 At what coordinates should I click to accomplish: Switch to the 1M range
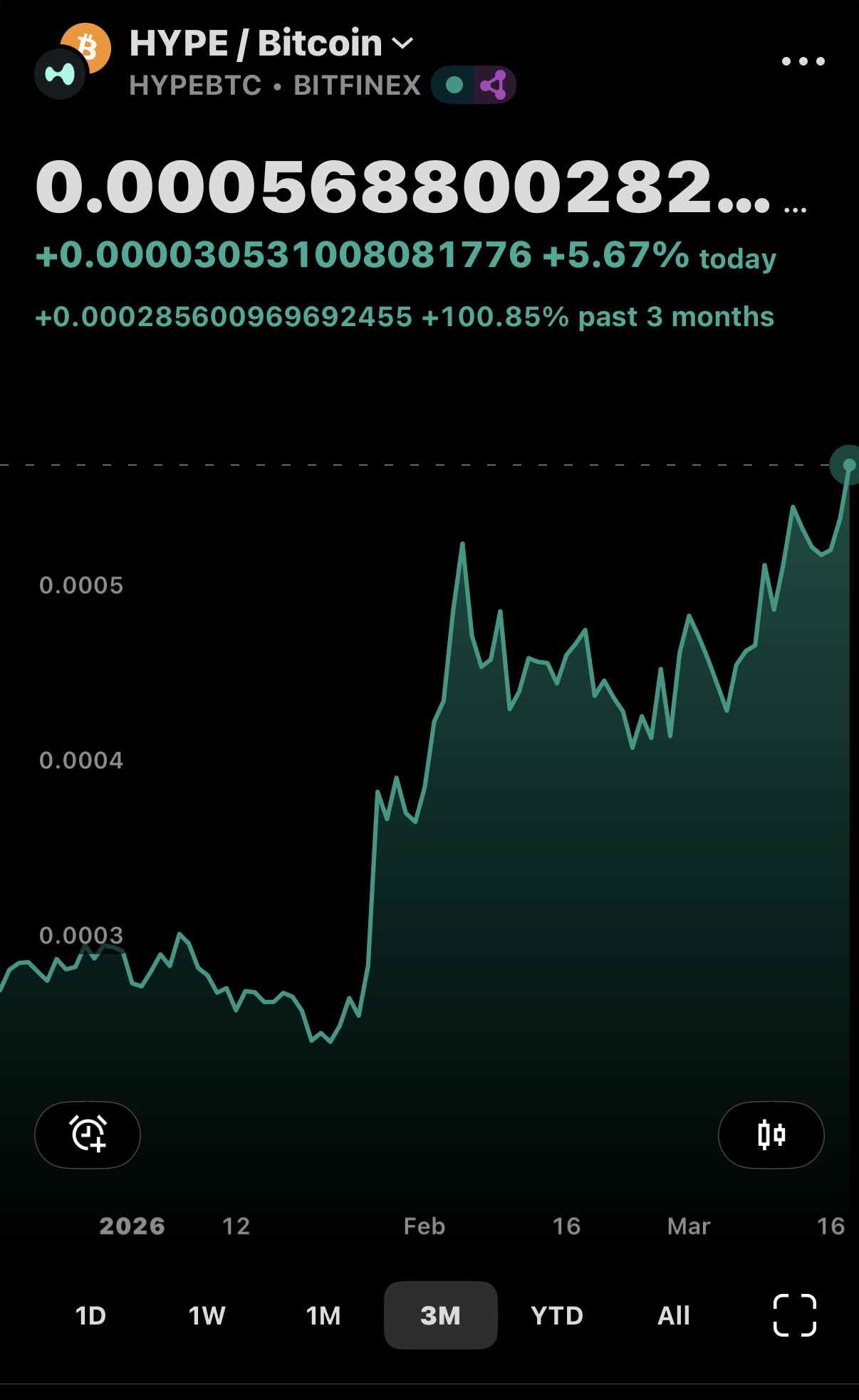(323, 1315)
